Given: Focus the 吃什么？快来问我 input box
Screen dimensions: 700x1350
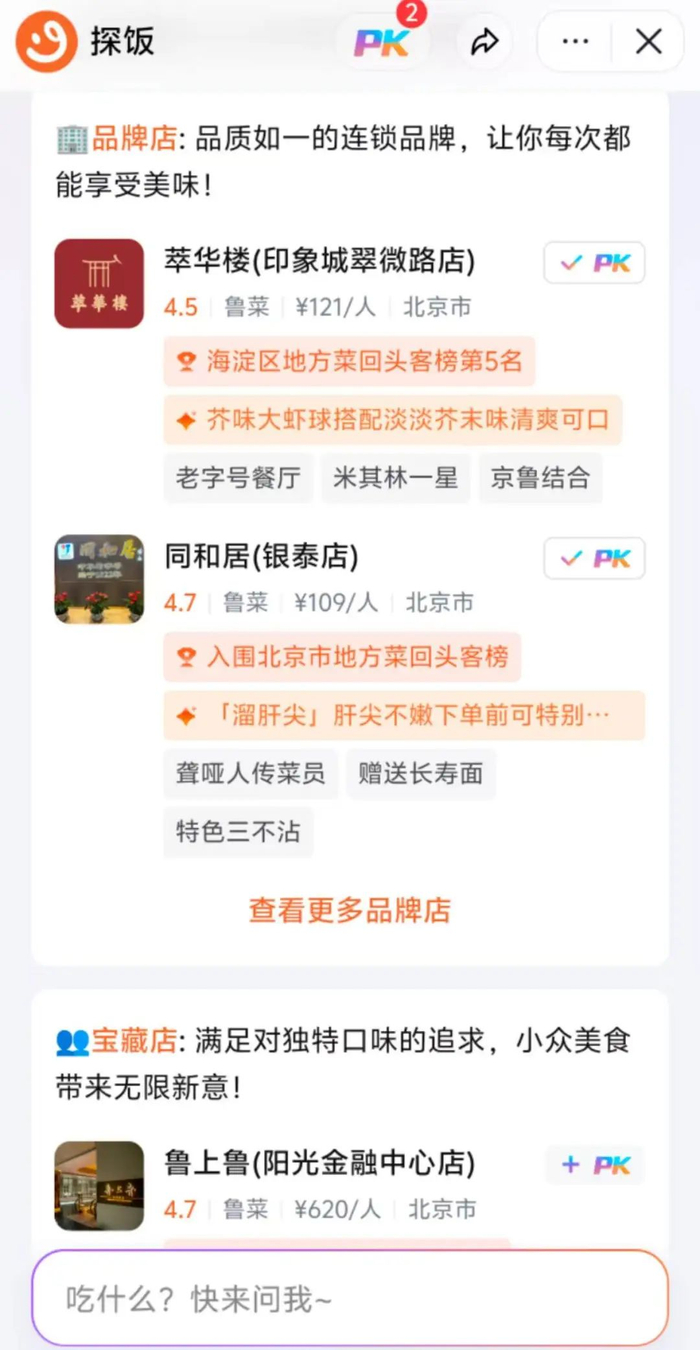Looking at the screenshot, I should (x=350, y=1299).
